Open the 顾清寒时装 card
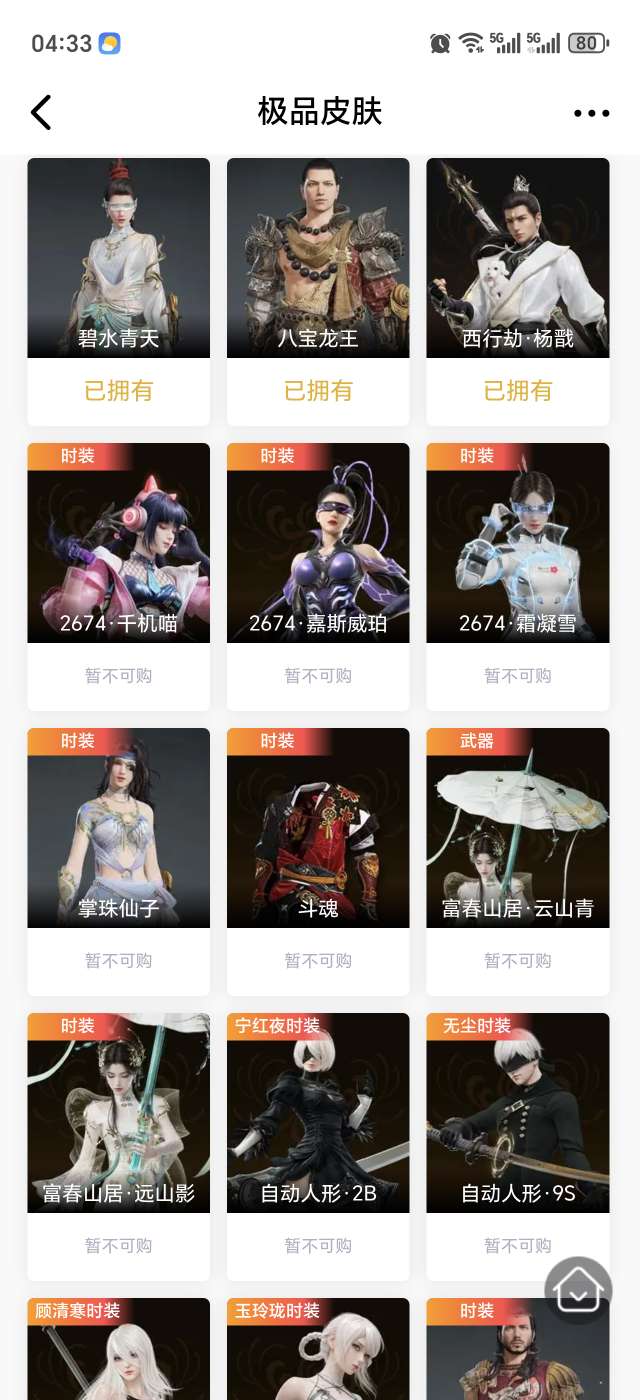640x1400 pixels. click(118, 1355)
